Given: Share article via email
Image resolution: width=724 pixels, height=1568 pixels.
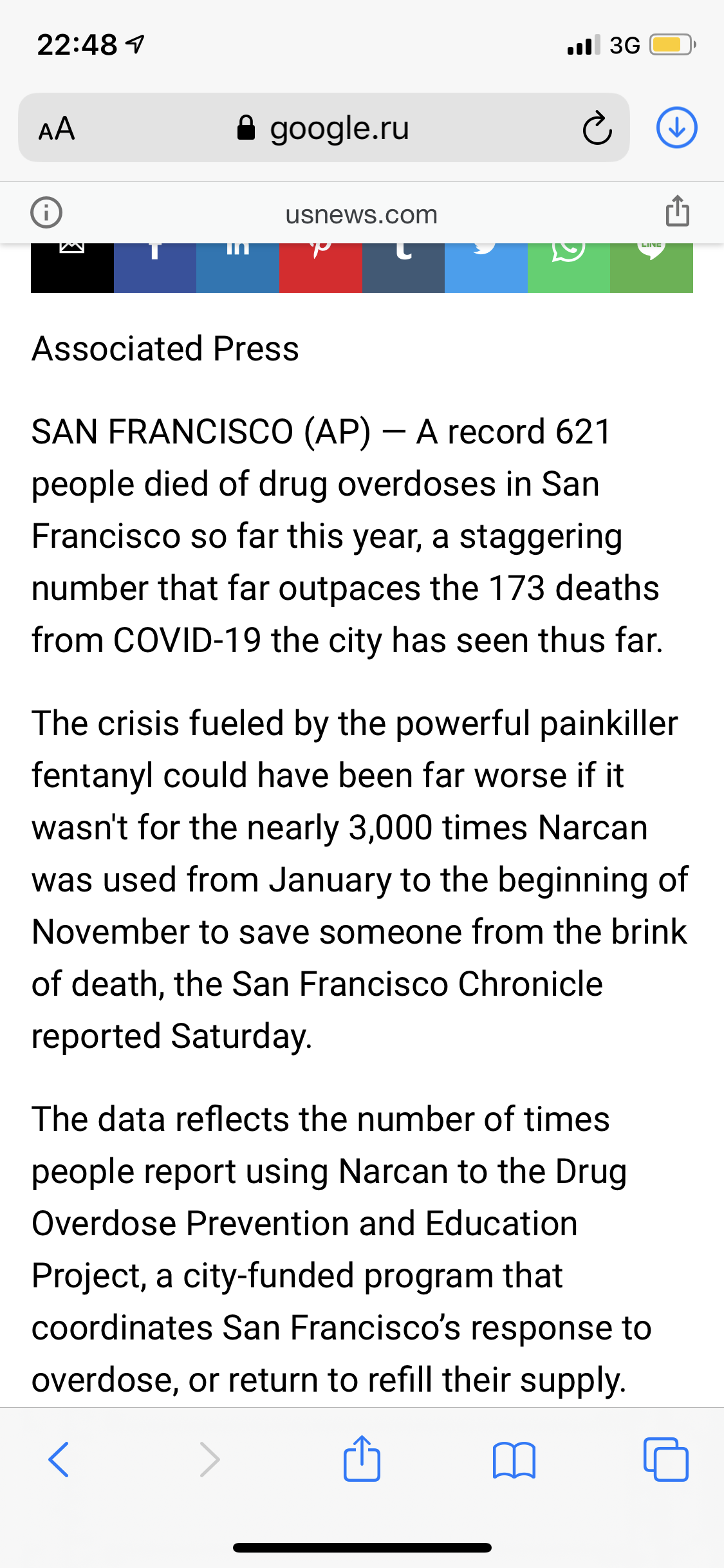Looking at the screenshot, I should [x=72, y=268].
